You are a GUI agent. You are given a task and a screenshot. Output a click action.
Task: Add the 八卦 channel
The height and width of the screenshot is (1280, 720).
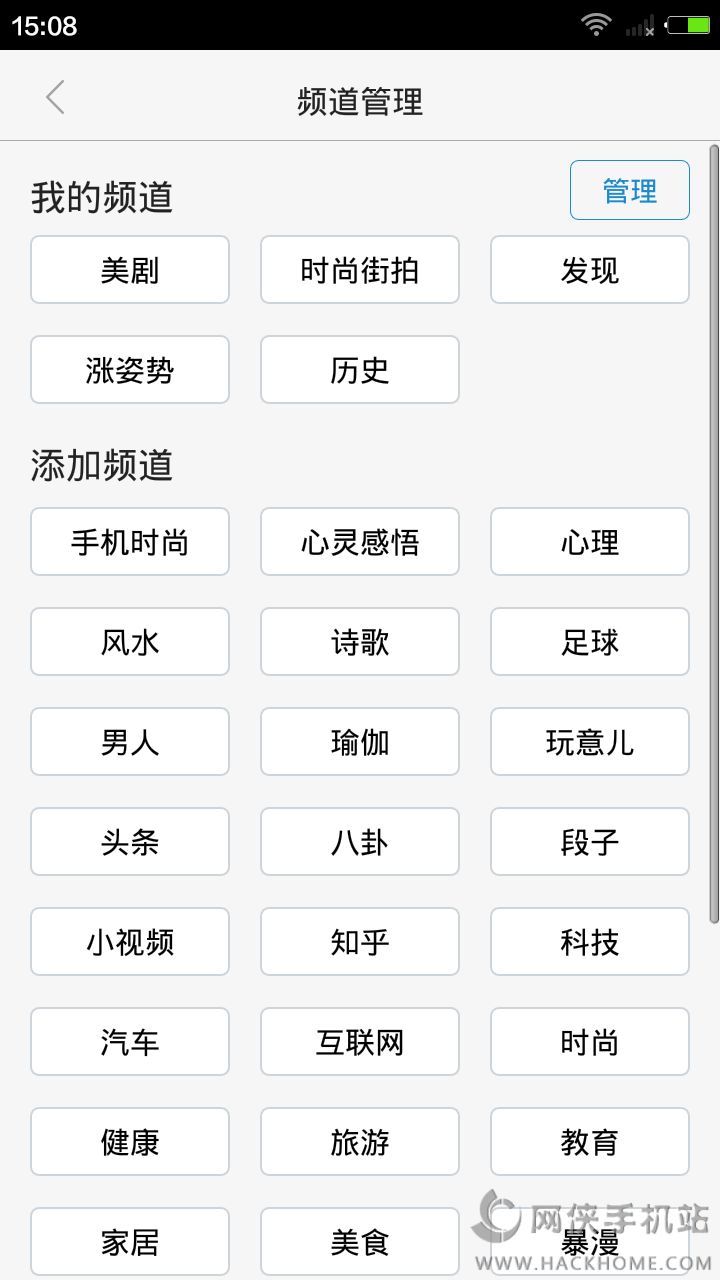360,842
